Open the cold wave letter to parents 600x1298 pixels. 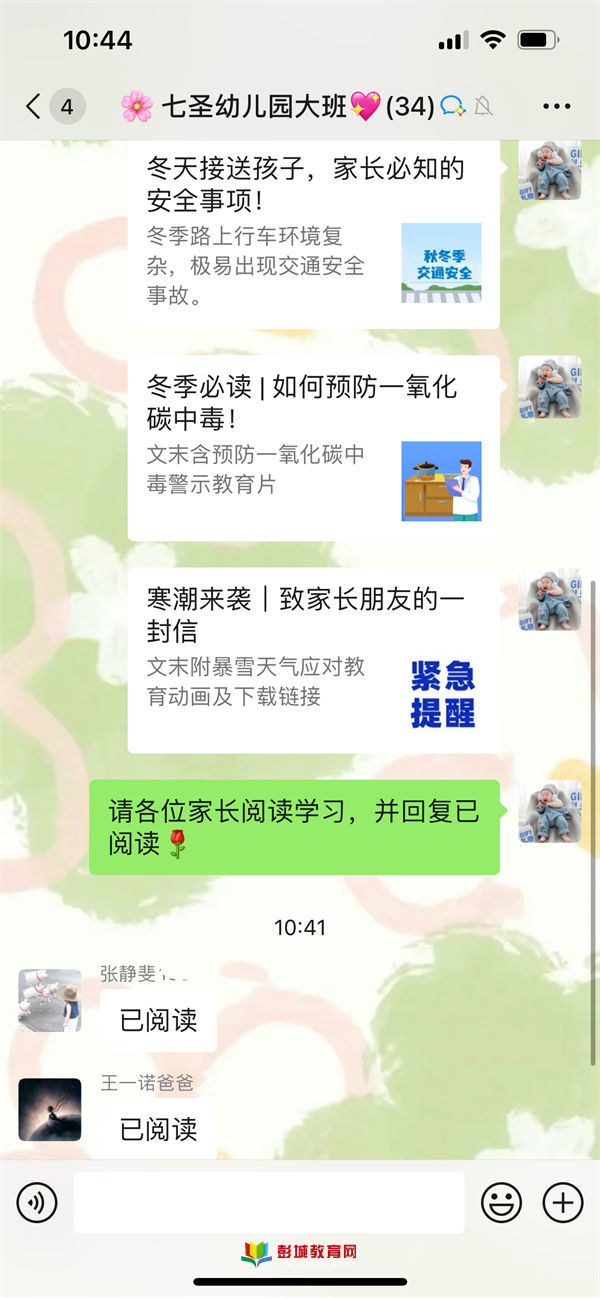tap(313, 660)
